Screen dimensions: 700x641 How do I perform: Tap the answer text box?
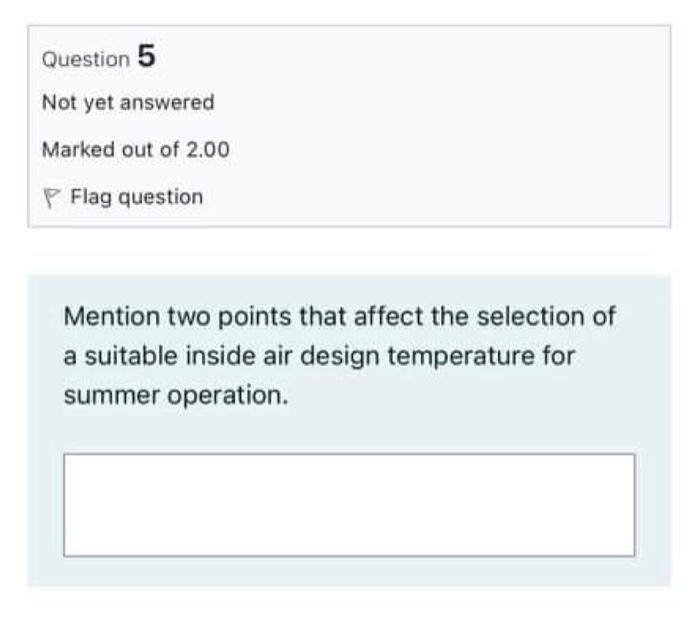[x=349, y=504]
